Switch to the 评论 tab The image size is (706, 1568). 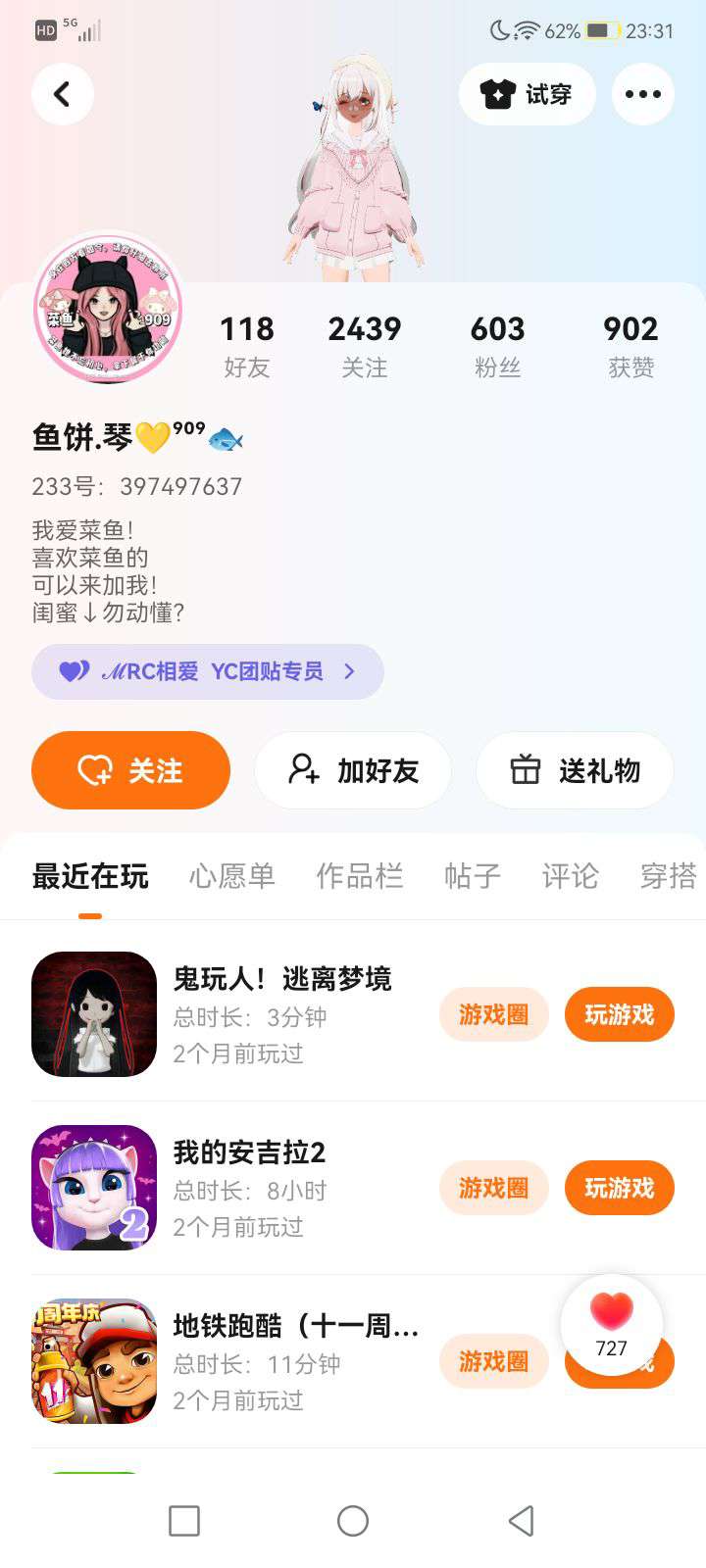pyautogui.click(x=570, y=875)
